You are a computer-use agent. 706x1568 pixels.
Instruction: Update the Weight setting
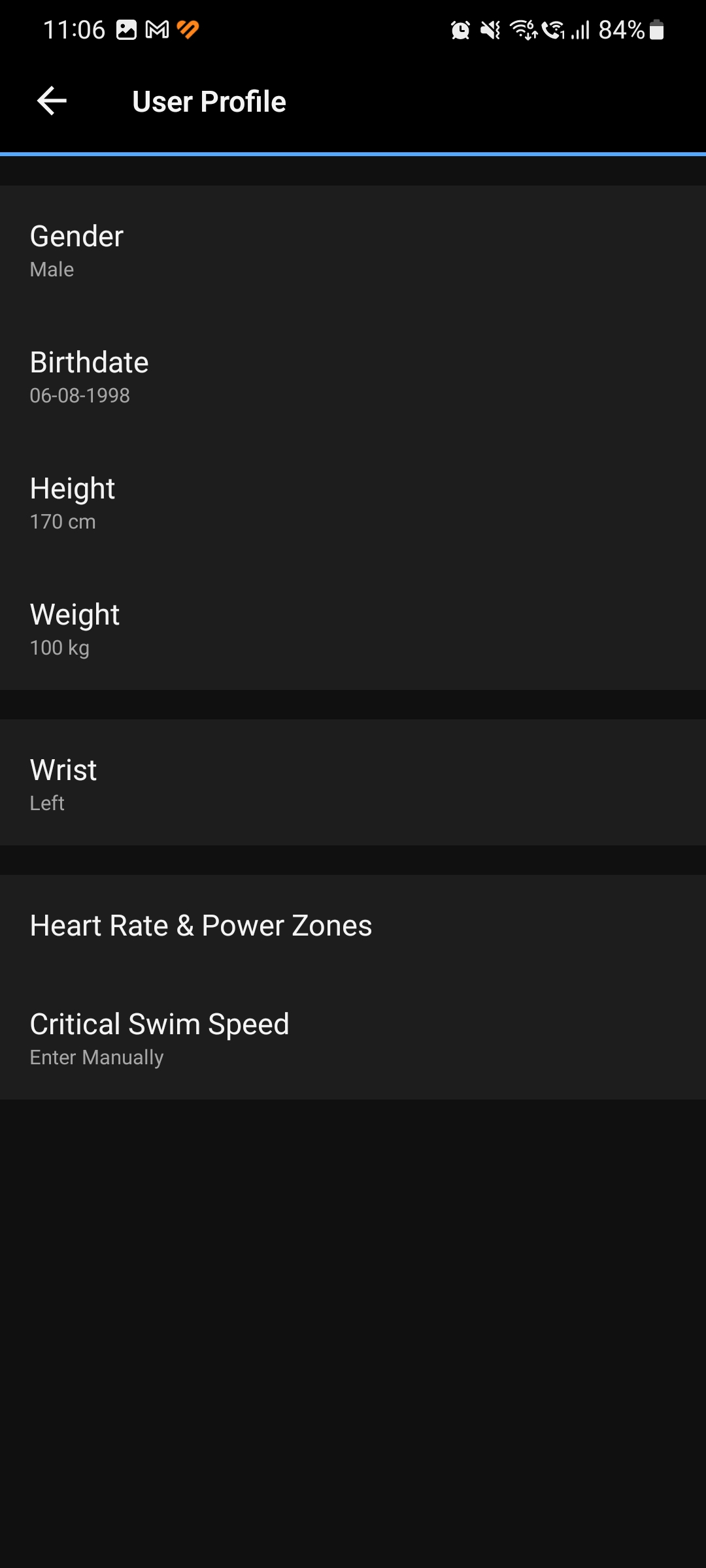[x=353, y=627]
